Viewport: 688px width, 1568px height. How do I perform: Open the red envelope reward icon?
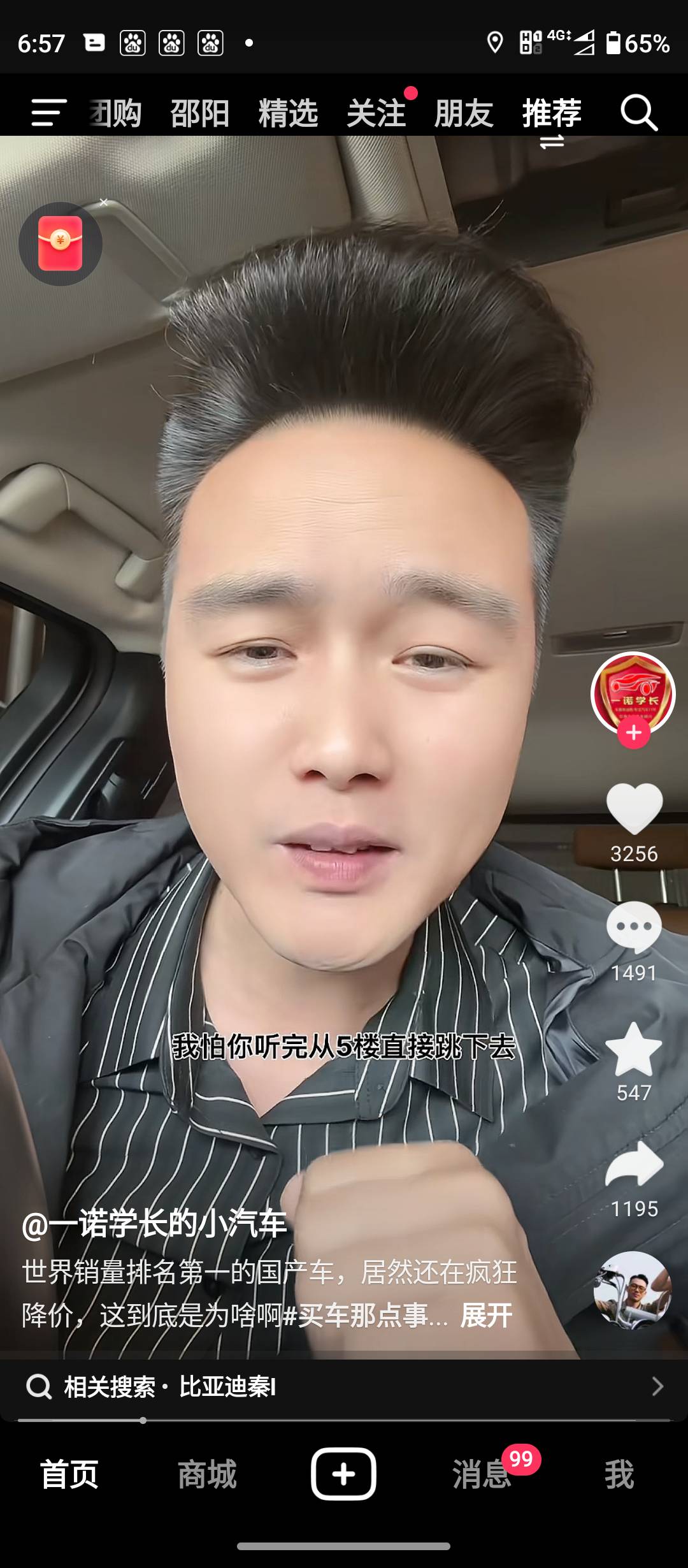[61, 243]
